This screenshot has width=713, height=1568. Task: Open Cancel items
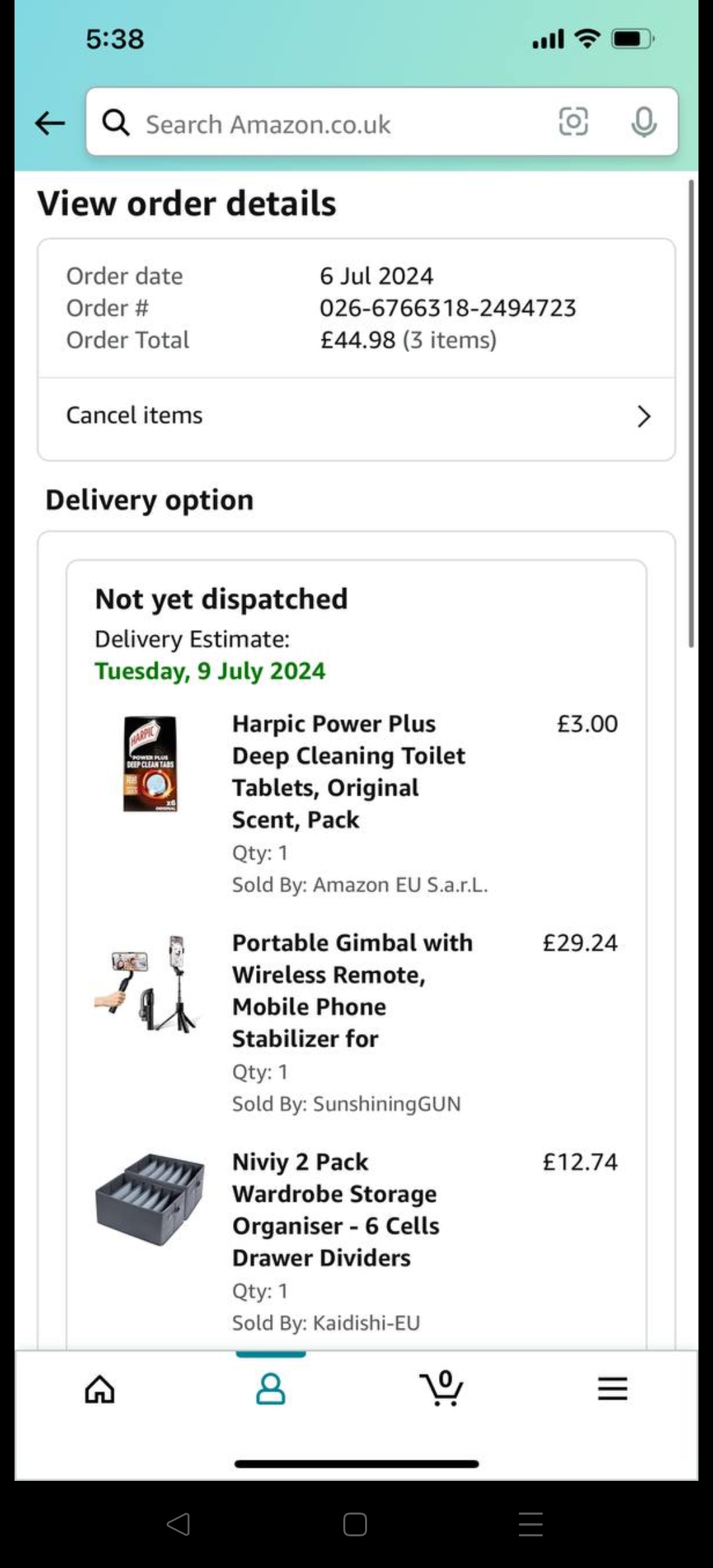pyautogui.click(x=356, y=416)
